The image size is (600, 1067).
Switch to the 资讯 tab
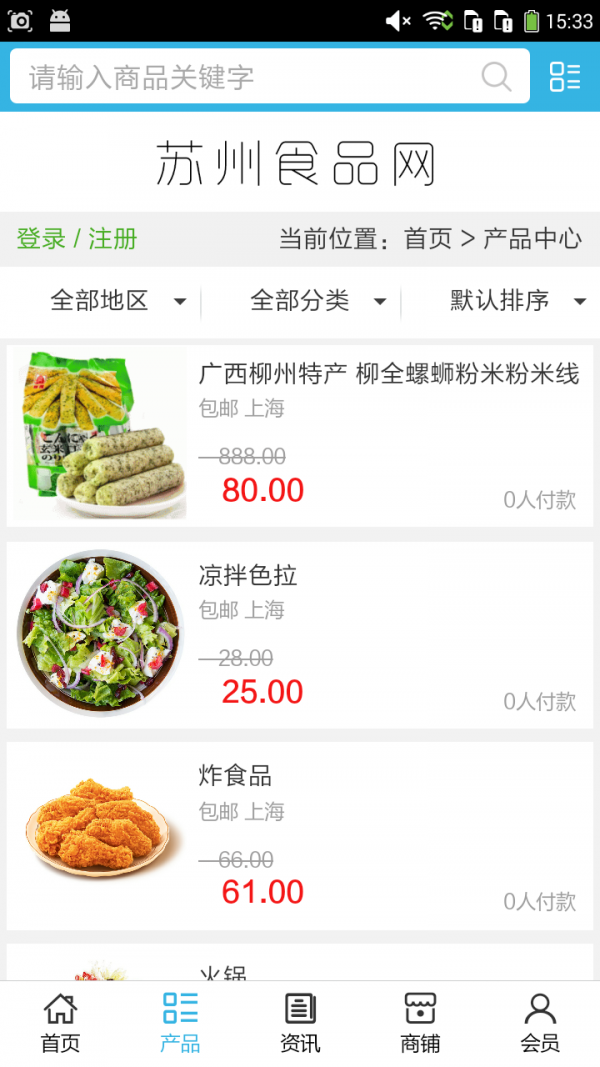300,1022
